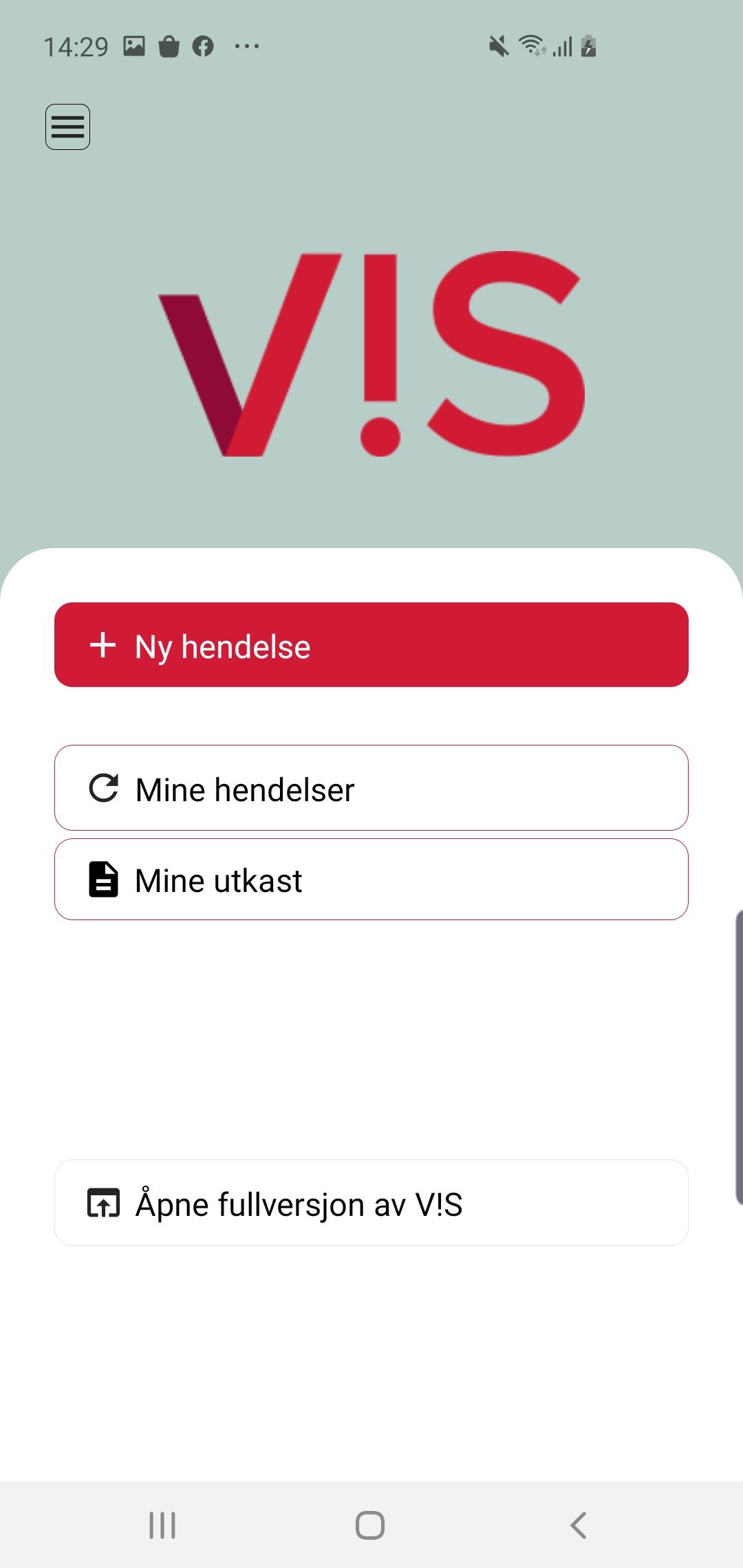Create a new event with Ny hendelse
The image size is (743, 1568).
(371, 645)
